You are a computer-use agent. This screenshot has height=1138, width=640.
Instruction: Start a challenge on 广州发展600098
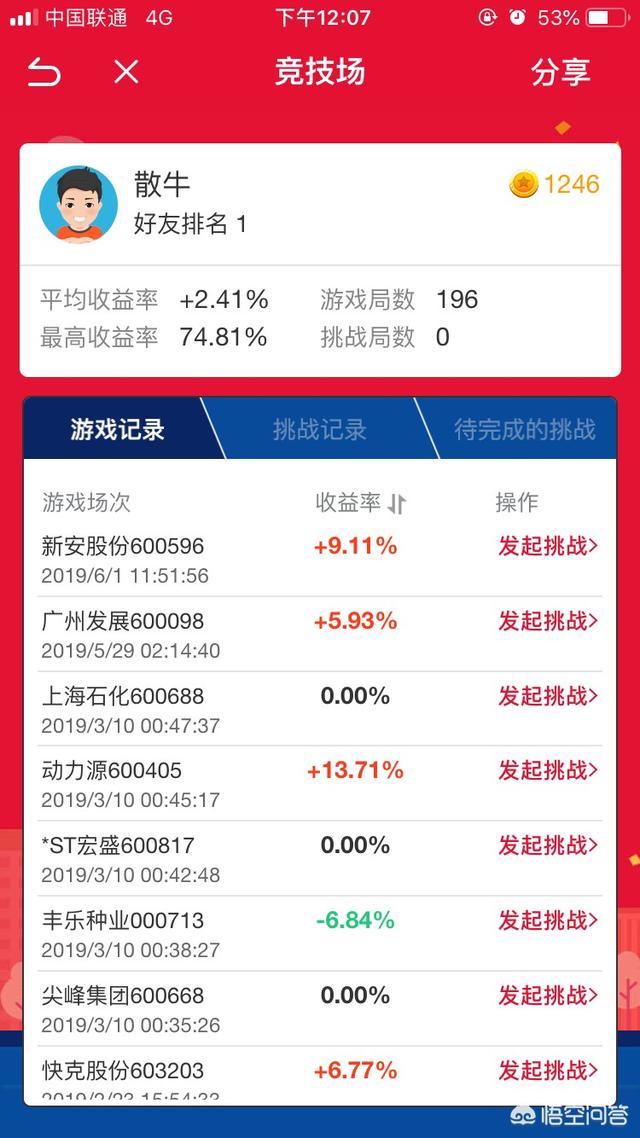pos(548,621)
